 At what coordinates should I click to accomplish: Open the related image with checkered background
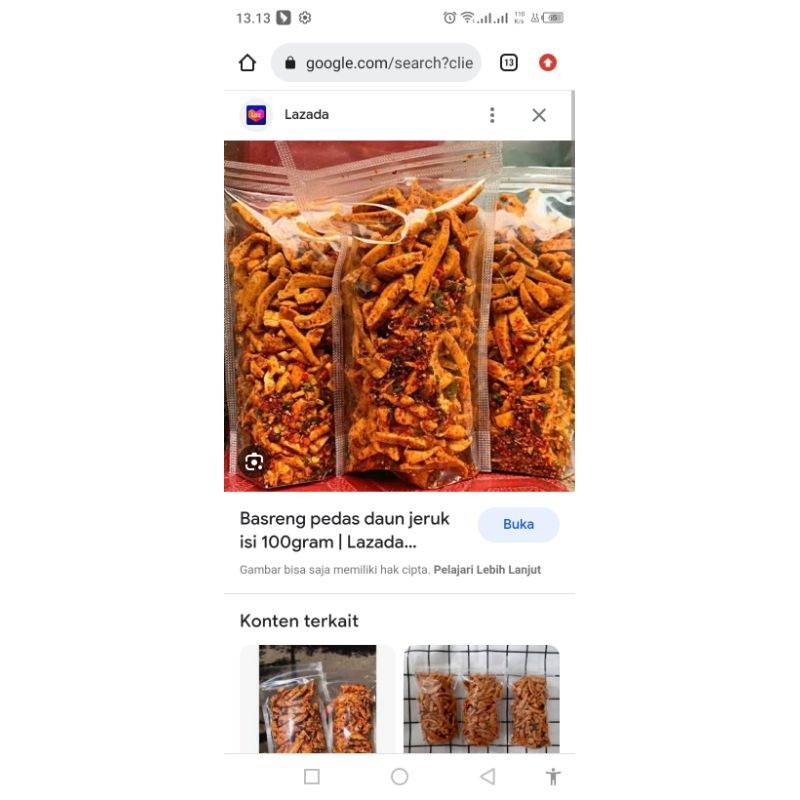481,698
